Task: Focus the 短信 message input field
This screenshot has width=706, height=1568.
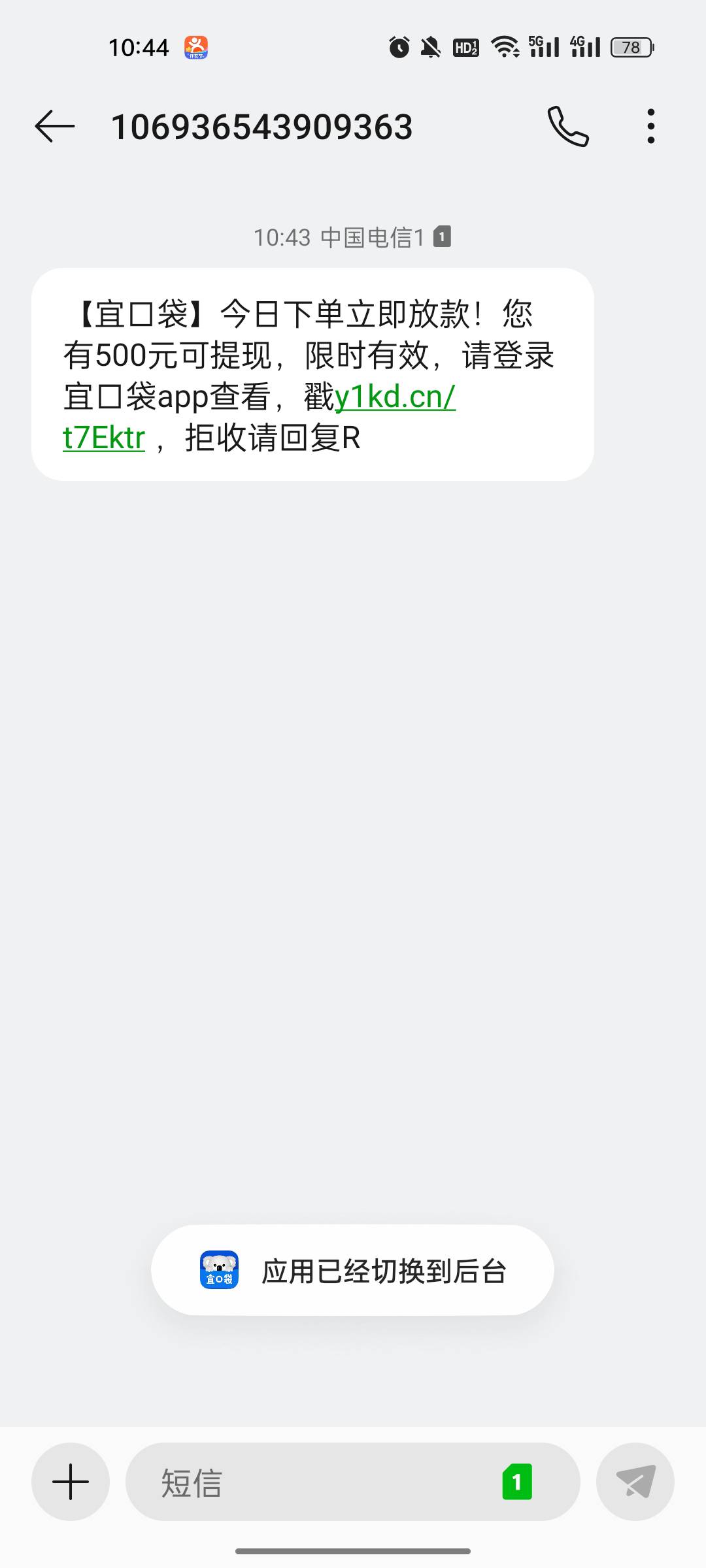Action: click(x=314, y=1481)
